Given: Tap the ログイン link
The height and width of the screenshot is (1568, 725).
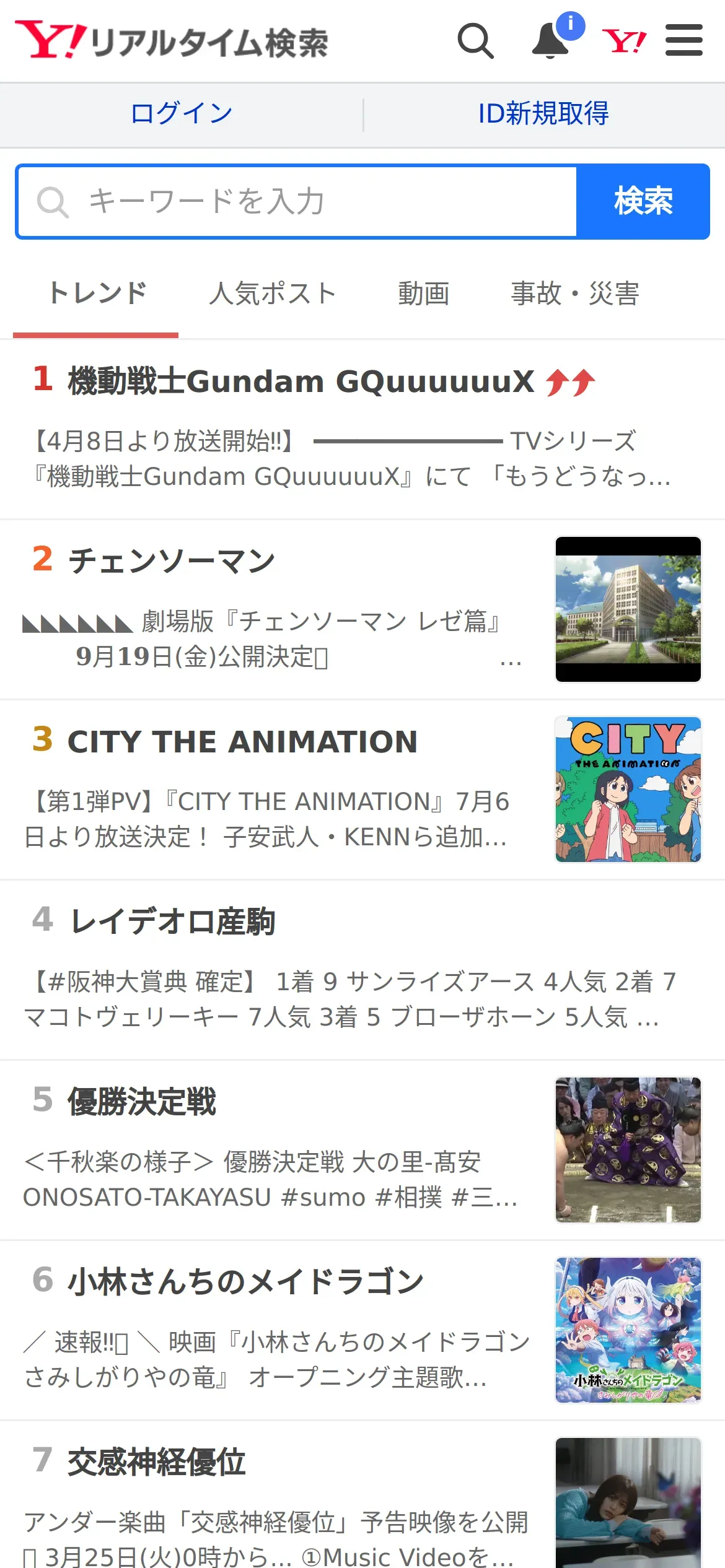Looking at the screenshot, I should (182, 114).
